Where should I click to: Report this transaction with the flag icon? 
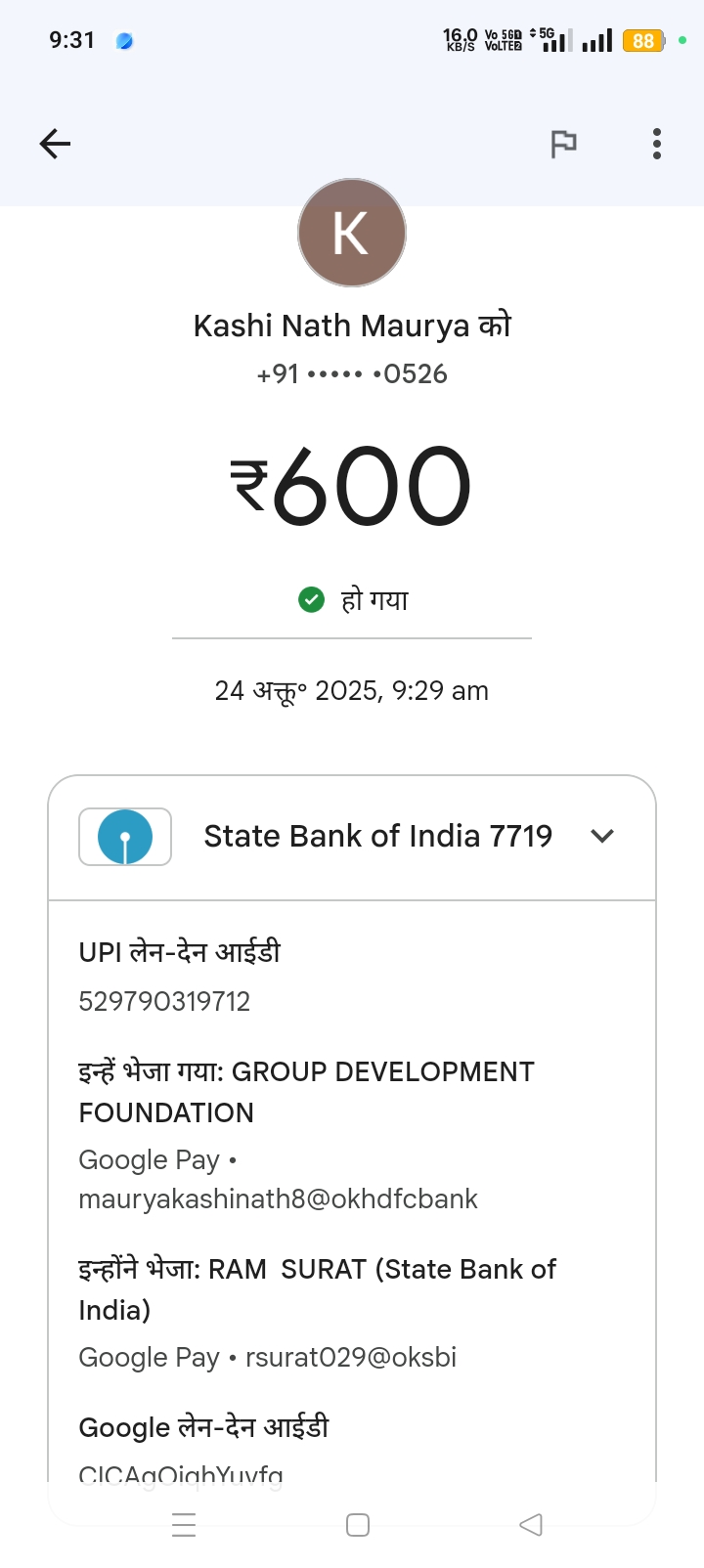pos(563,144)
